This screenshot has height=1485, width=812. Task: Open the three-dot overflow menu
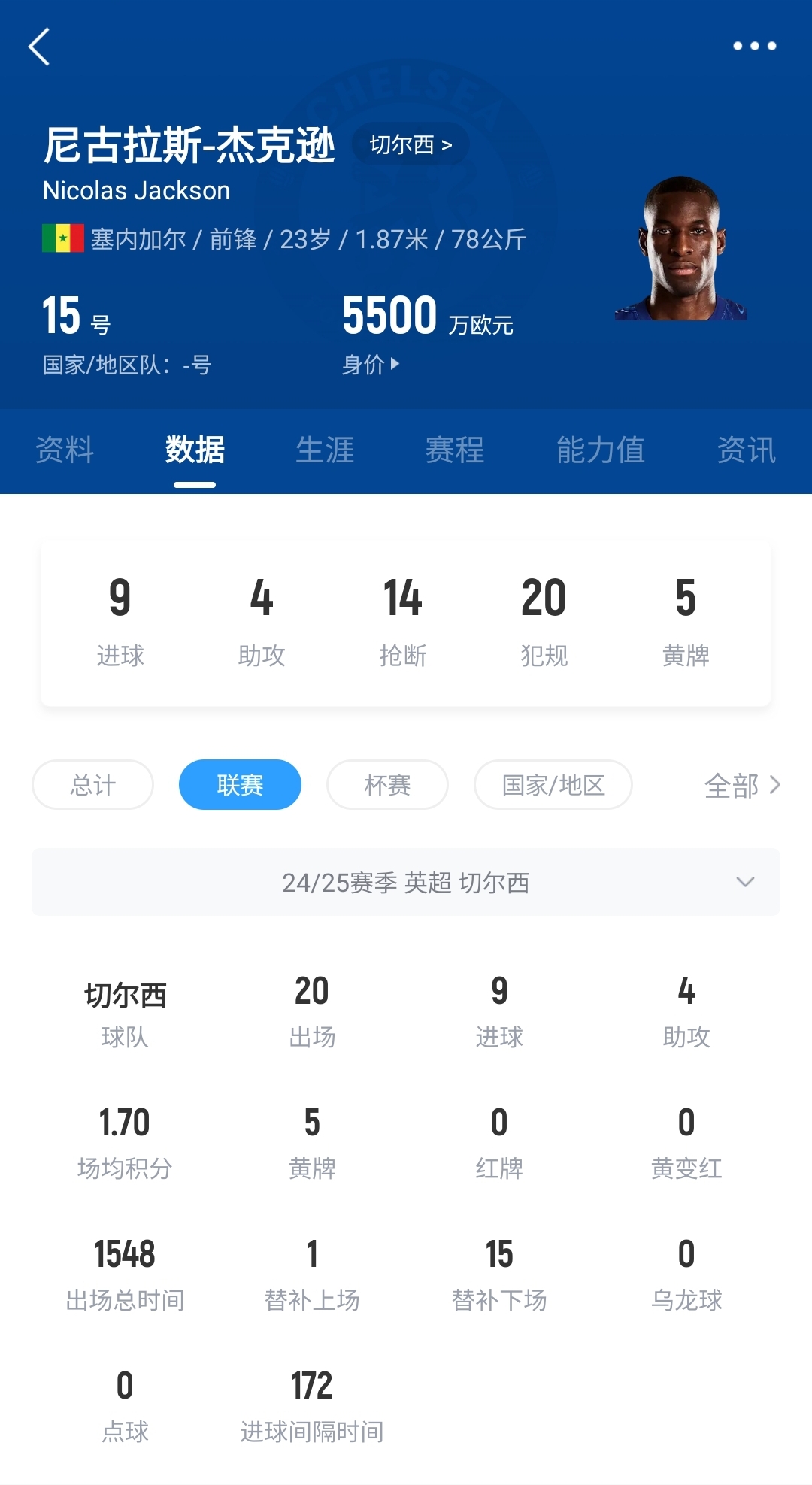[x=754, y=47]
